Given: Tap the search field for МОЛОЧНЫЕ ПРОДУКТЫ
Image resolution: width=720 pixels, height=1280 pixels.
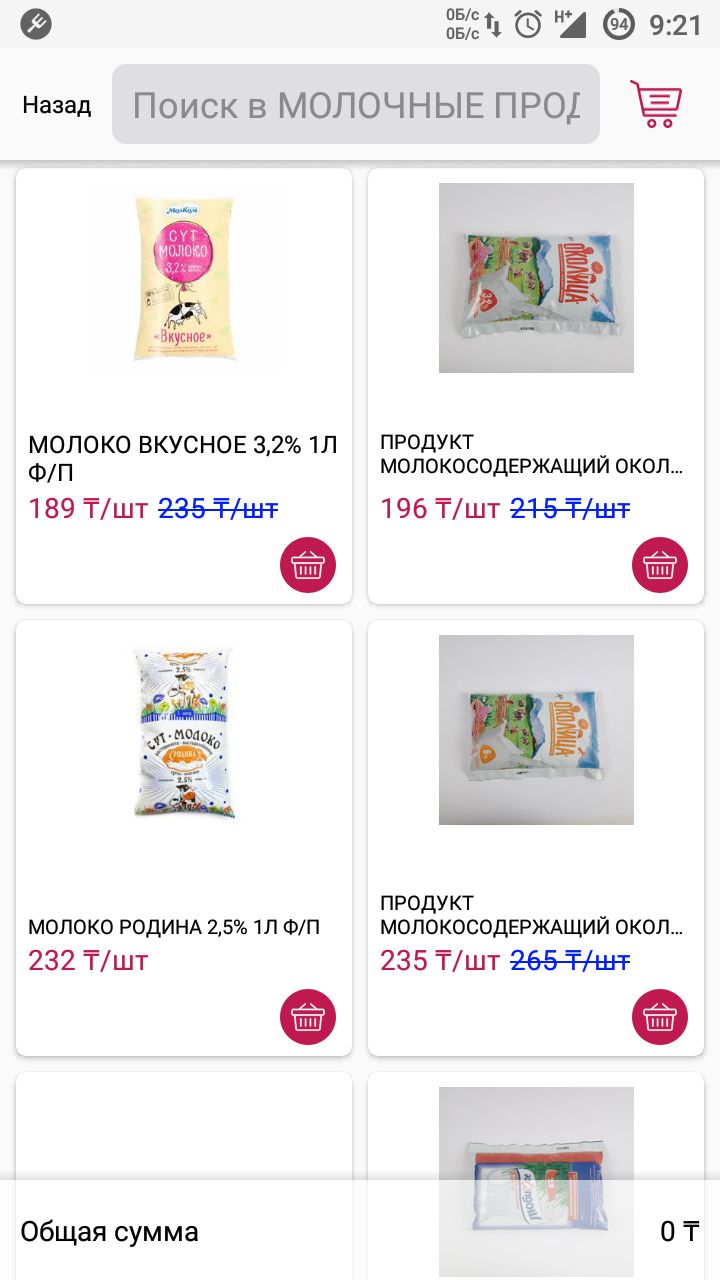Looking at the screenshot, I should [x=356, y=105].
